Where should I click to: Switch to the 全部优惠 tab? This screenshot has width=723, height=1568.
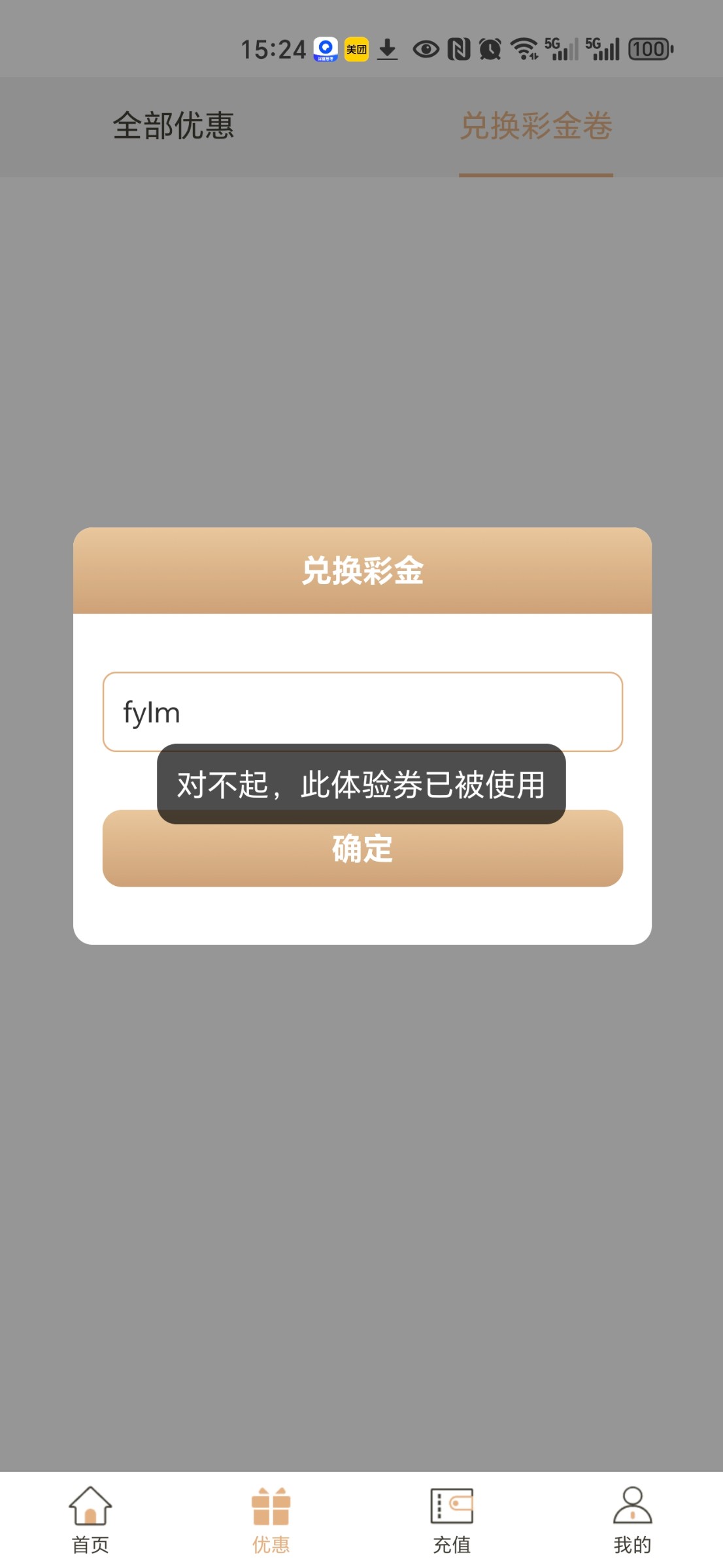173,125
